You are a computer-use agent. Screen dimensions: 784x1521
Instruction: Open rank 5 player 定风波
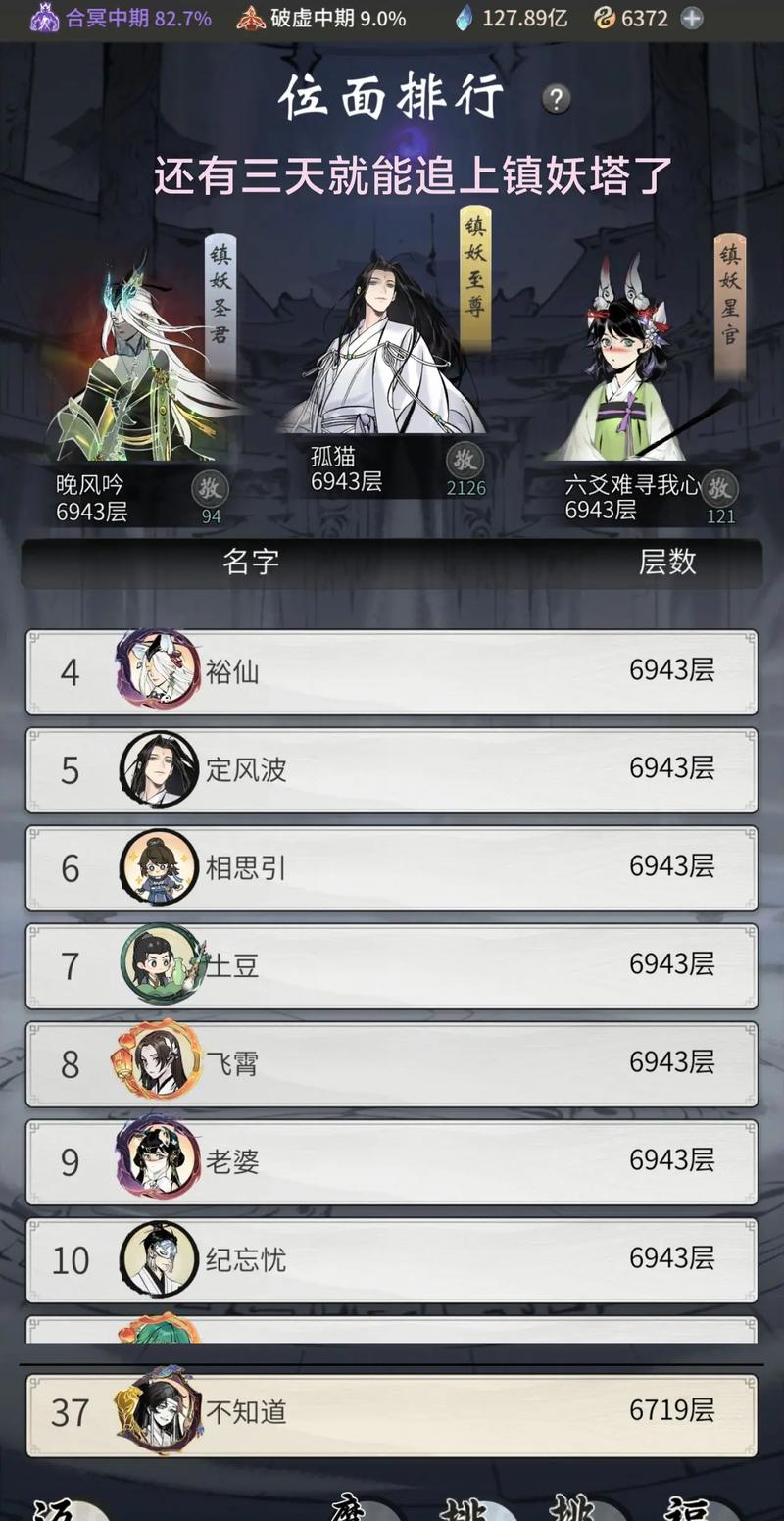[392, 769]
